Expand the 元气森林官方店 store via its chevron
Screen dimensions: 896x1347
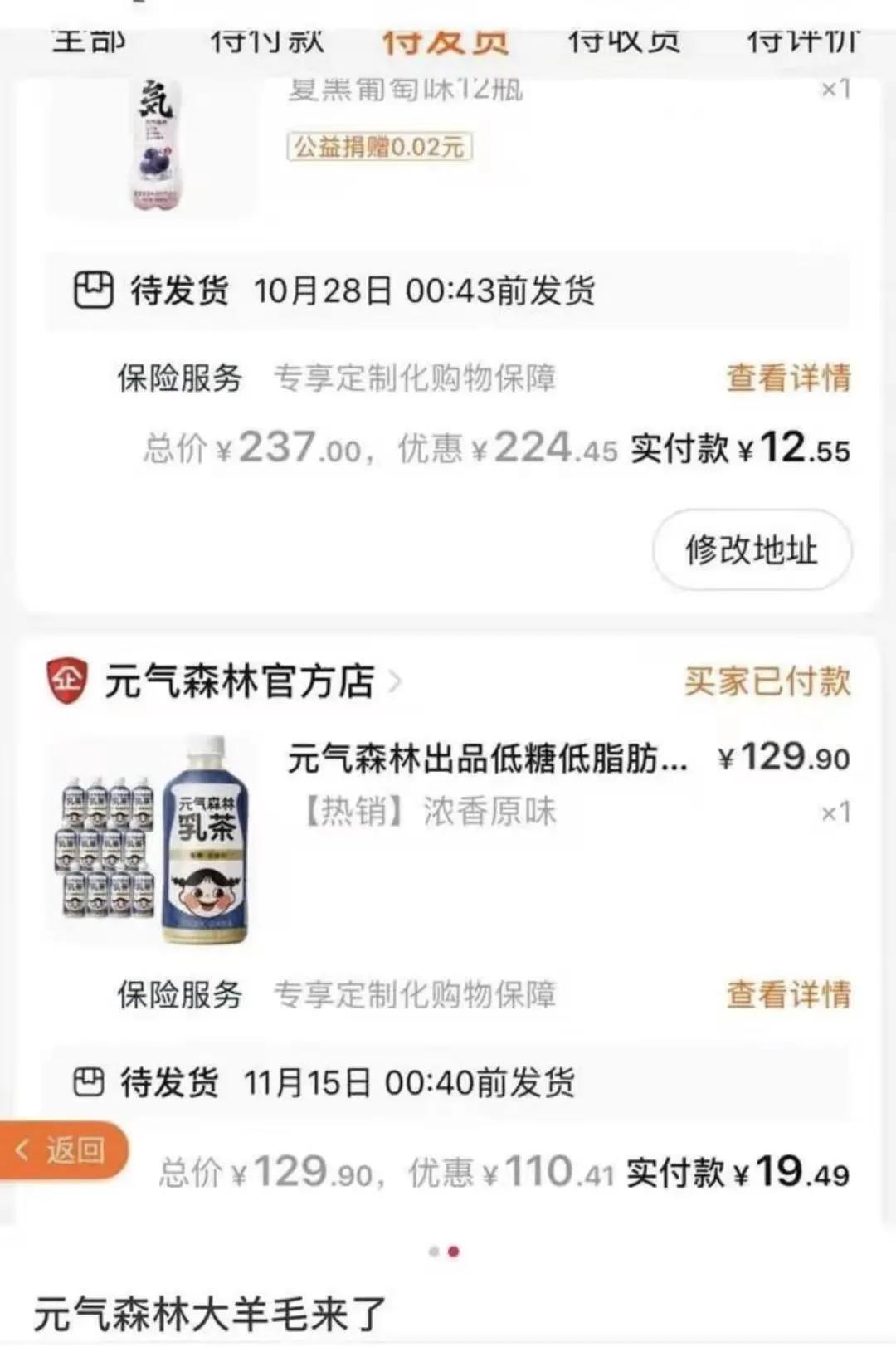[x=398, y=680]
